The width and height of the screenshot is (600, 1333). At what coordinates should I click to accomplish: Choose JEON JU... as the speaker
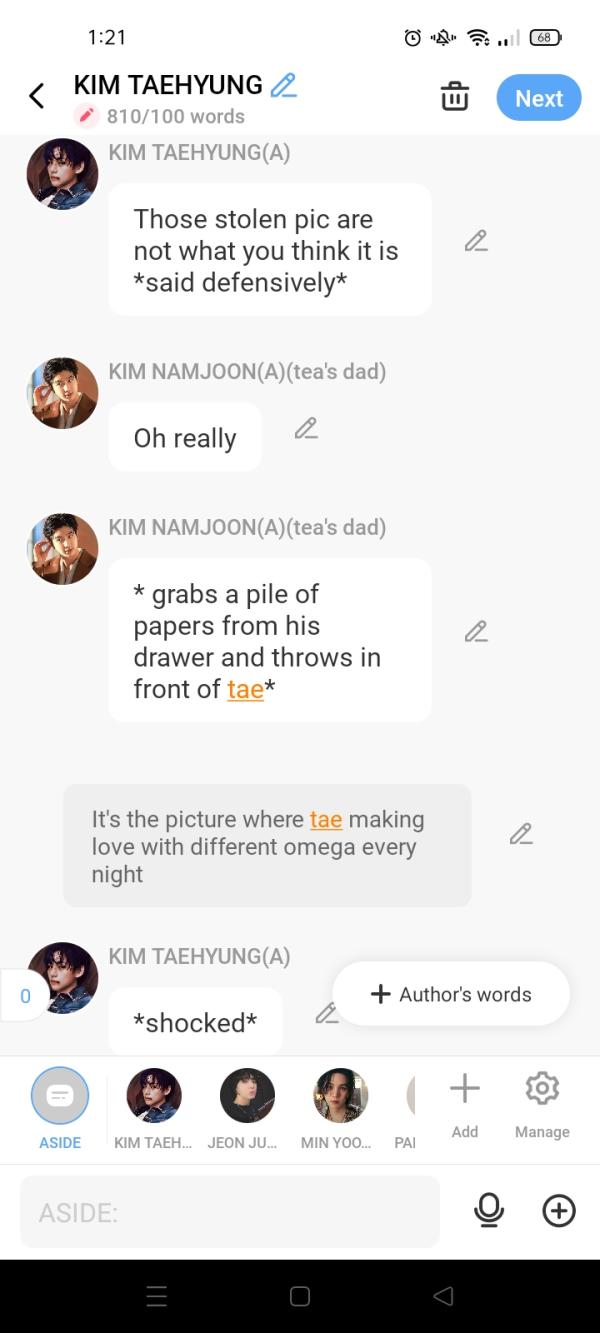pos(247,1096)
